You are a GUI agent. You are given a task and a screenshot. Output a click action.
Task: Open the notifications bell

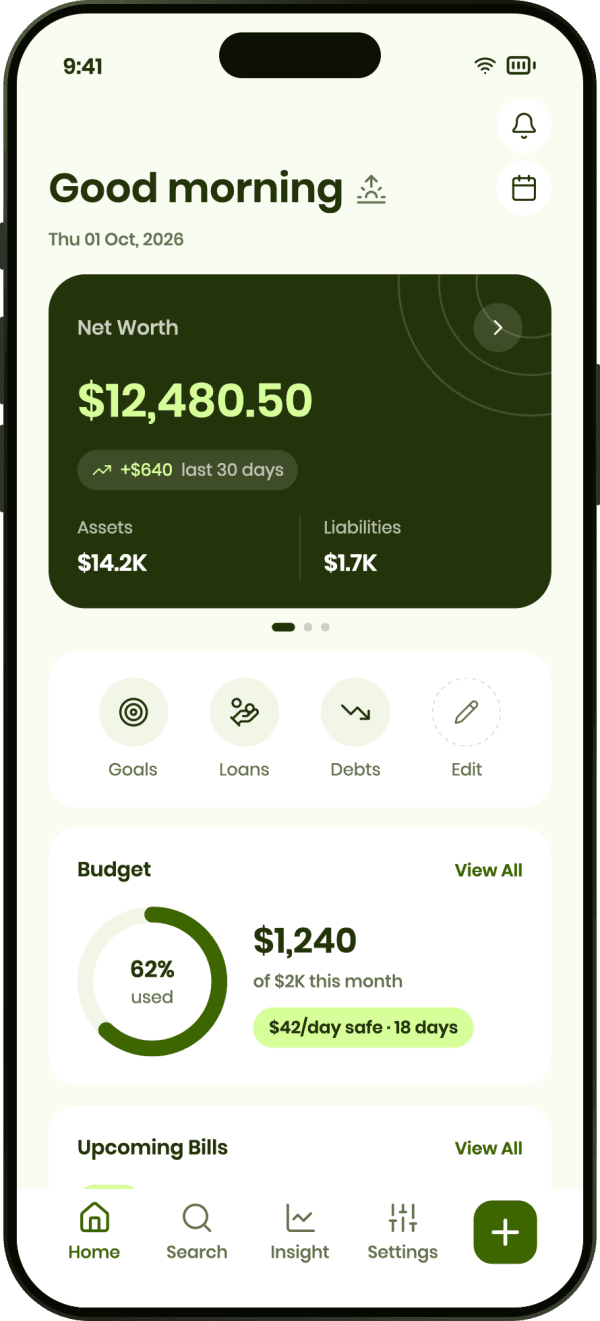tap(524, 126)
